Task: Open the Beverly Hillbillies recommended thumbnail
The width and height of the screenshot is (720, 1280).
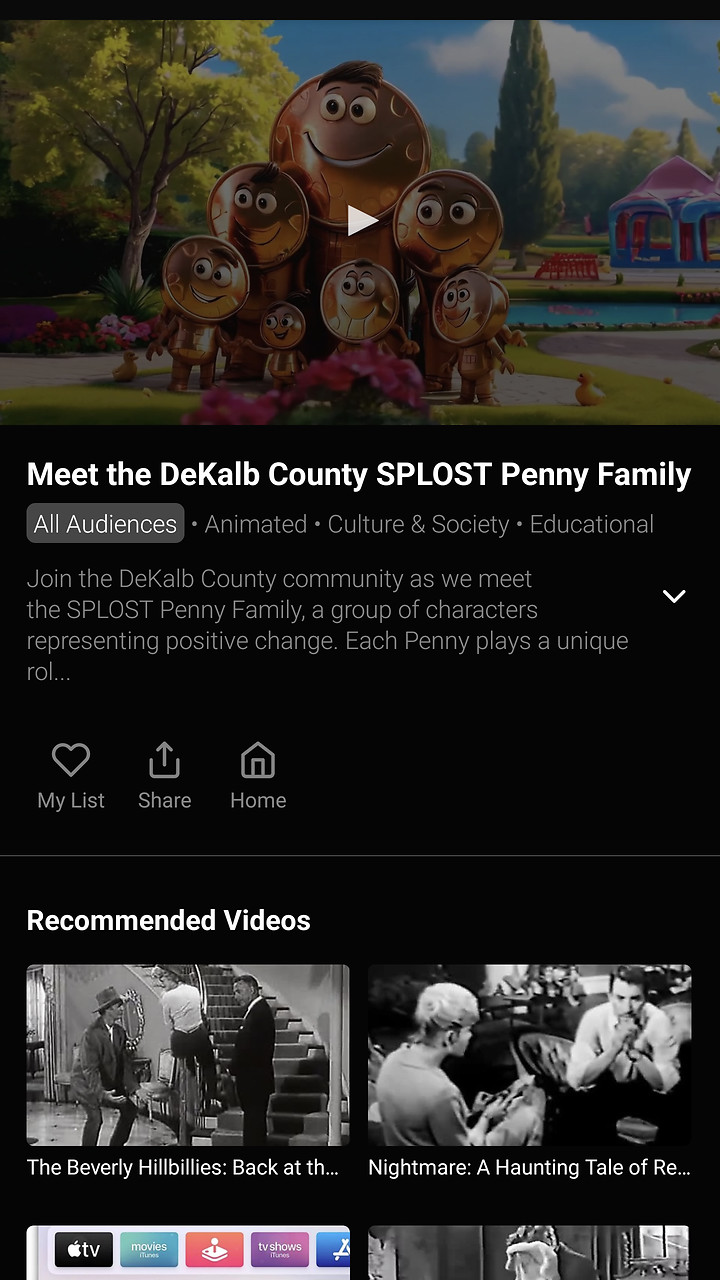Action: click(188, 1054)
